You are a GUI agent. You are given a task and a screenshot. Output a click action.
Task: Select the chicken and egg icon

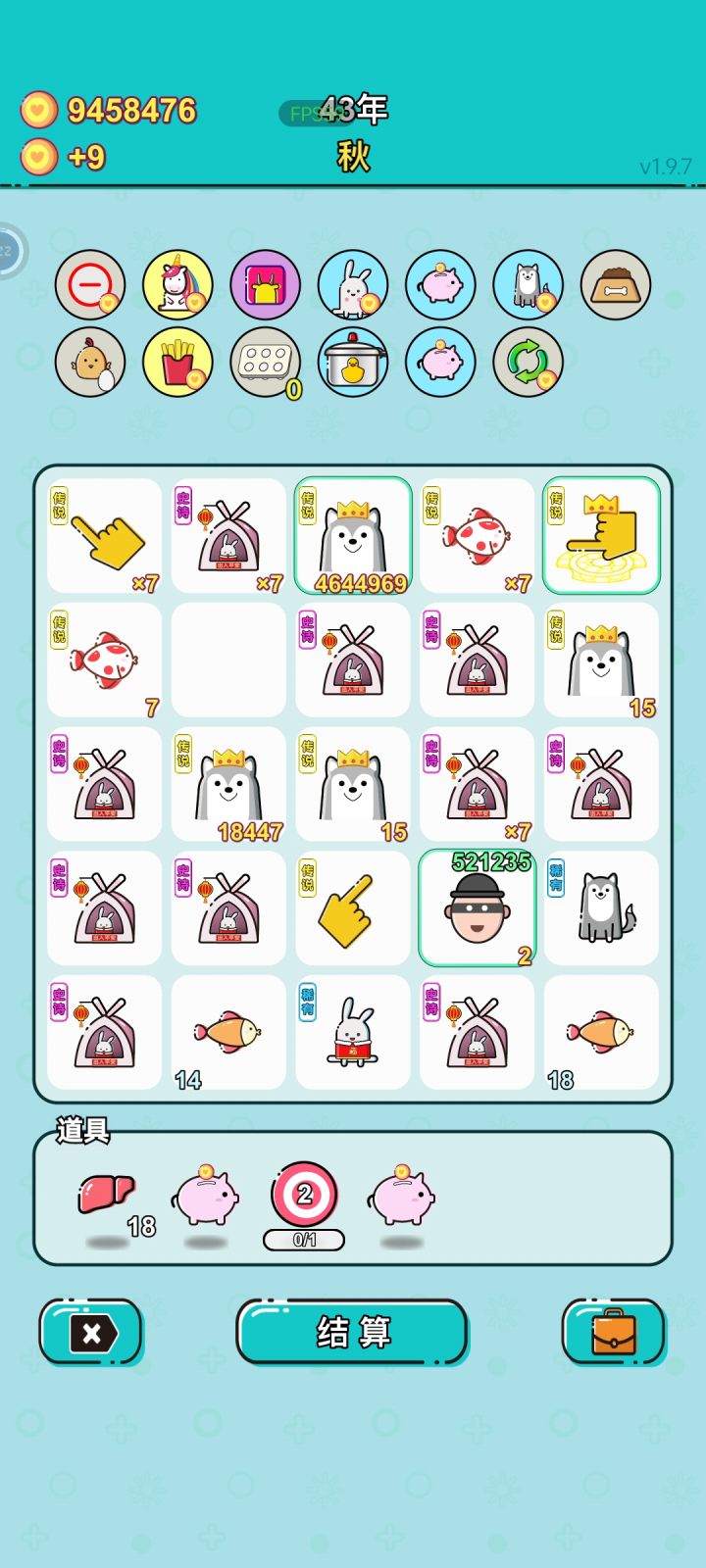[89, 362]
